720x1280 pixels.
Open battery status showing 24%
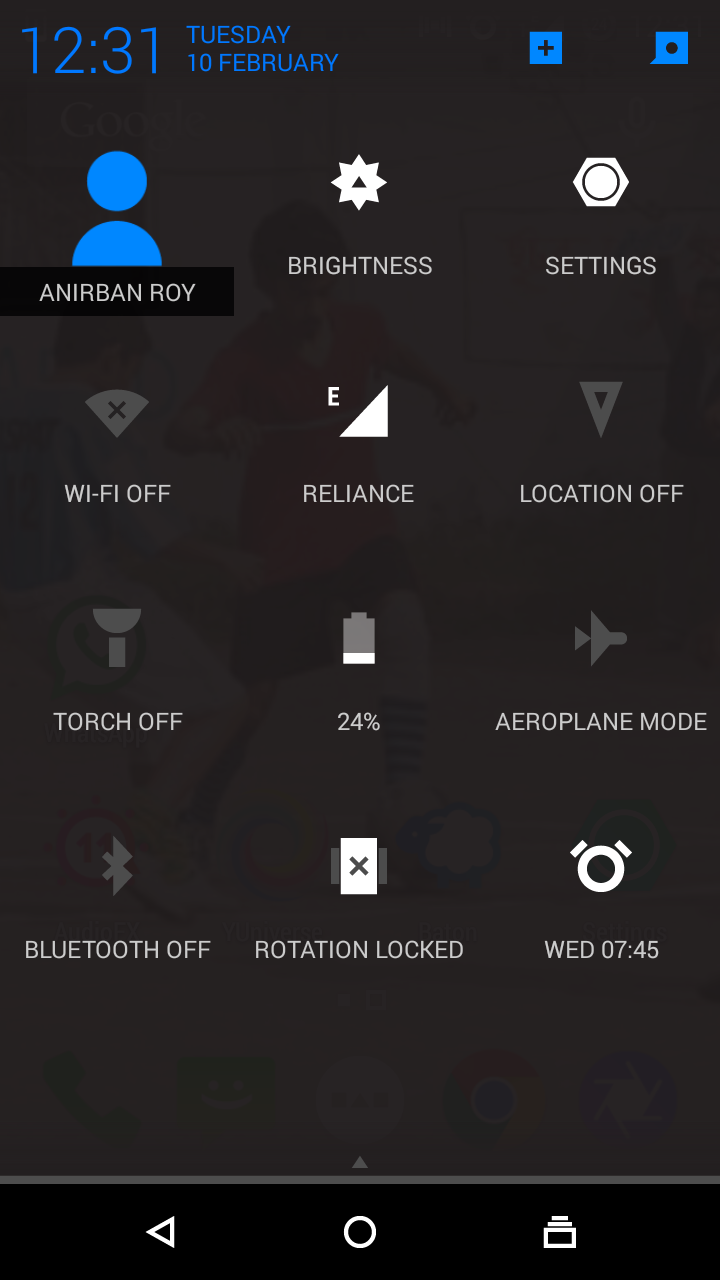[358, 670]
